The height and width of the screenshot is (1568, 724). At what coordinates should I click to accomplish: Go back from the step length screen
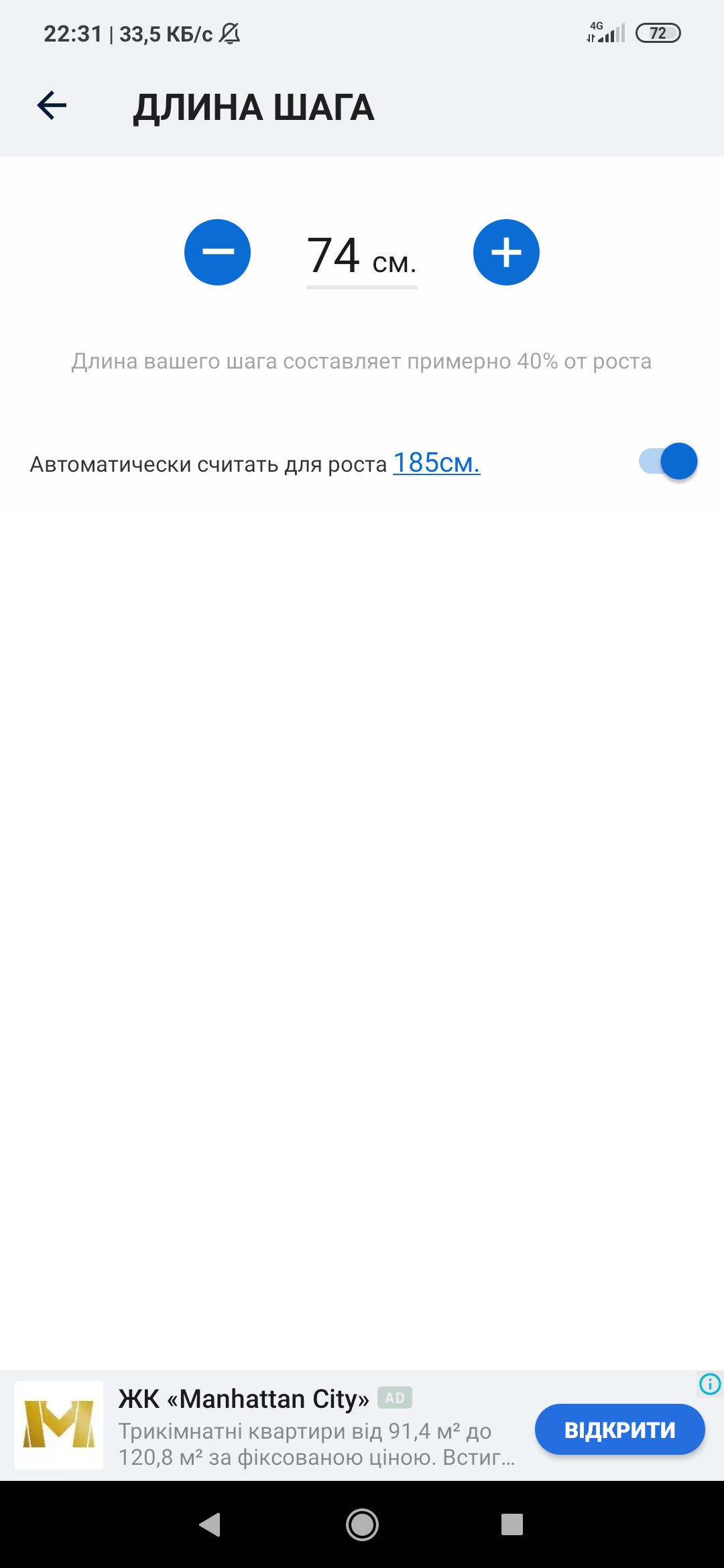coord(52,106)
